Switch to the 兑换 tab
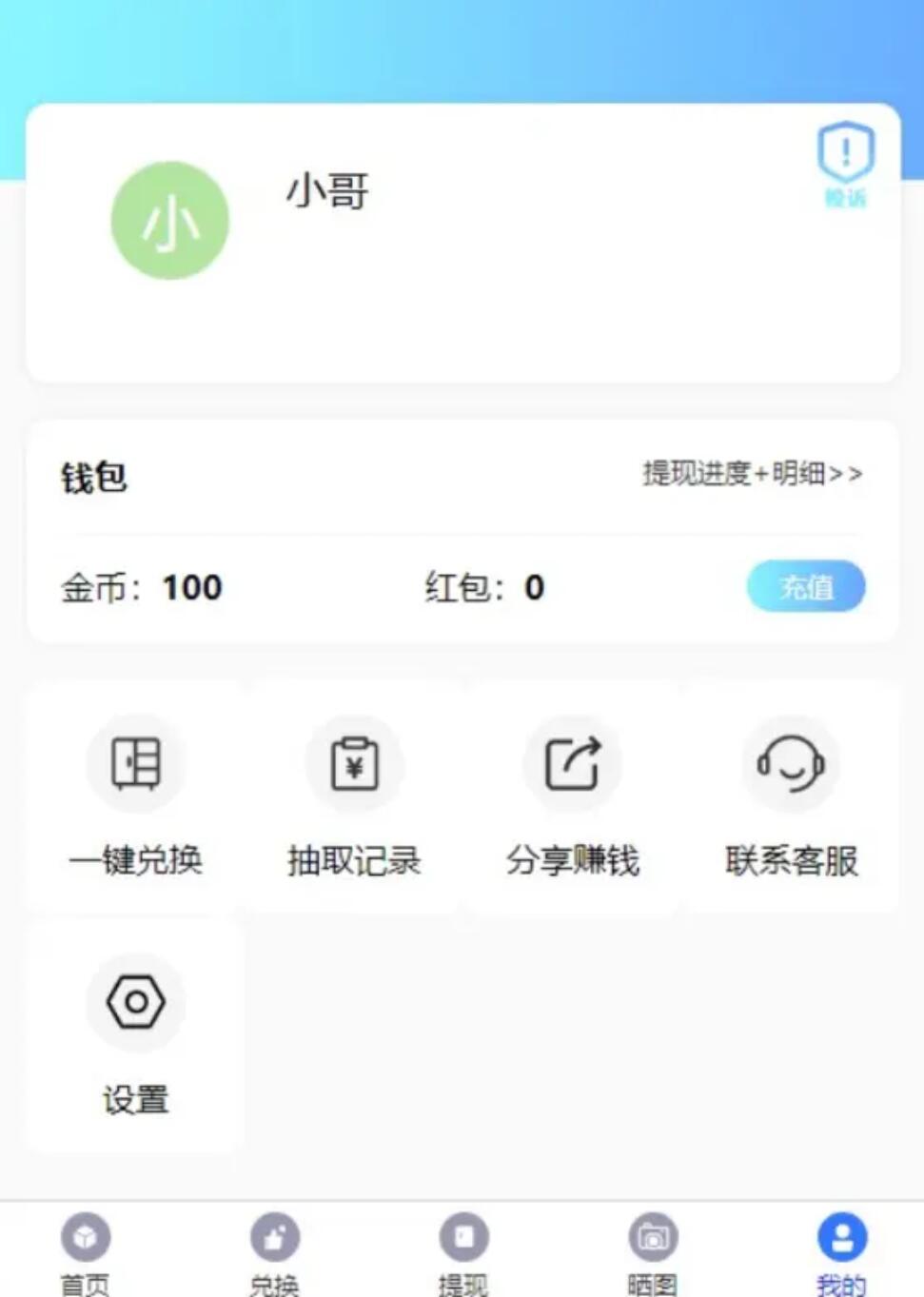This screenshot has height=1297, width=924. point(274,1252)
